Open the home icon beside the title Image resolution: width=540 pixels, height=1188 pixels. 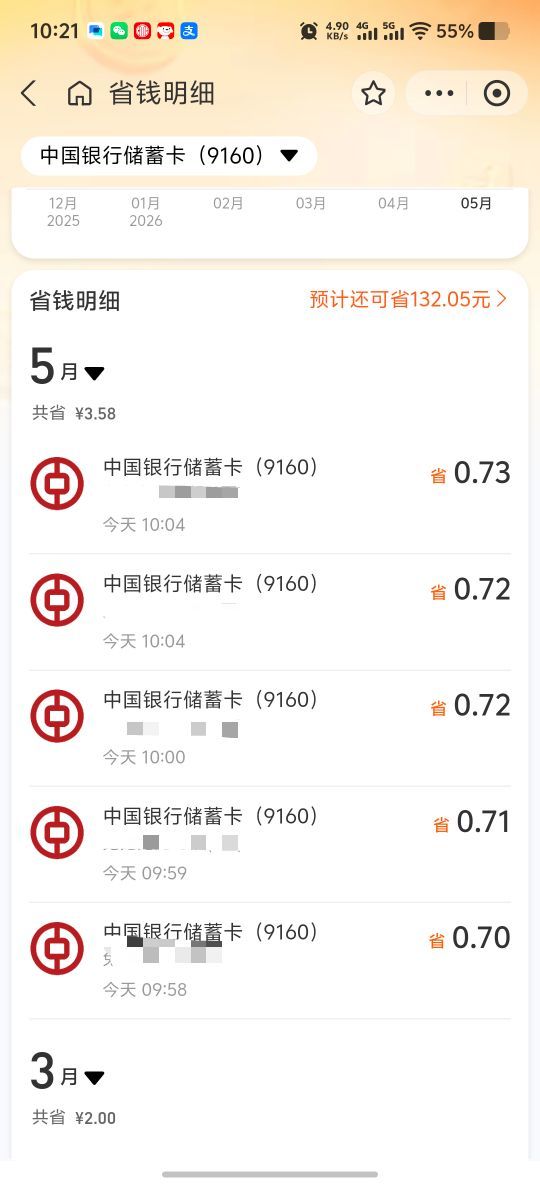(x=80, y=93)
